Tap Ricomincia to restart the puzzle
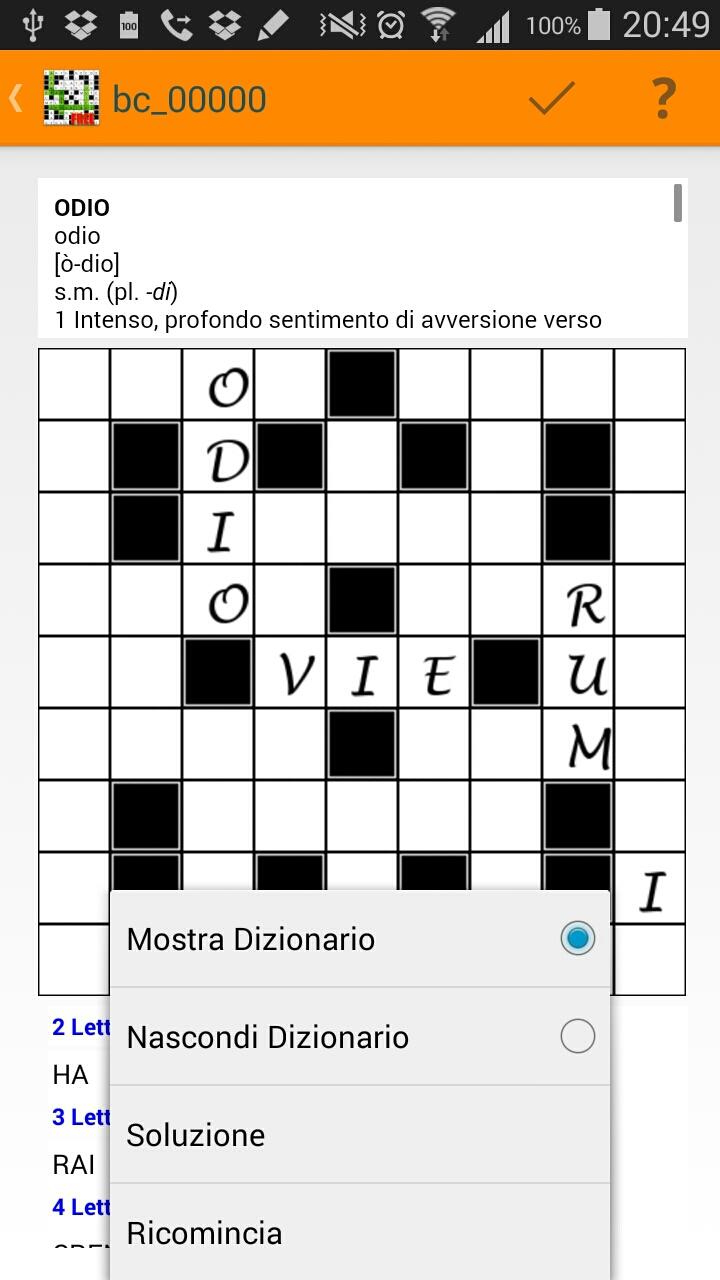This screenshot has width=720, height=1280. click(360, 1232)
